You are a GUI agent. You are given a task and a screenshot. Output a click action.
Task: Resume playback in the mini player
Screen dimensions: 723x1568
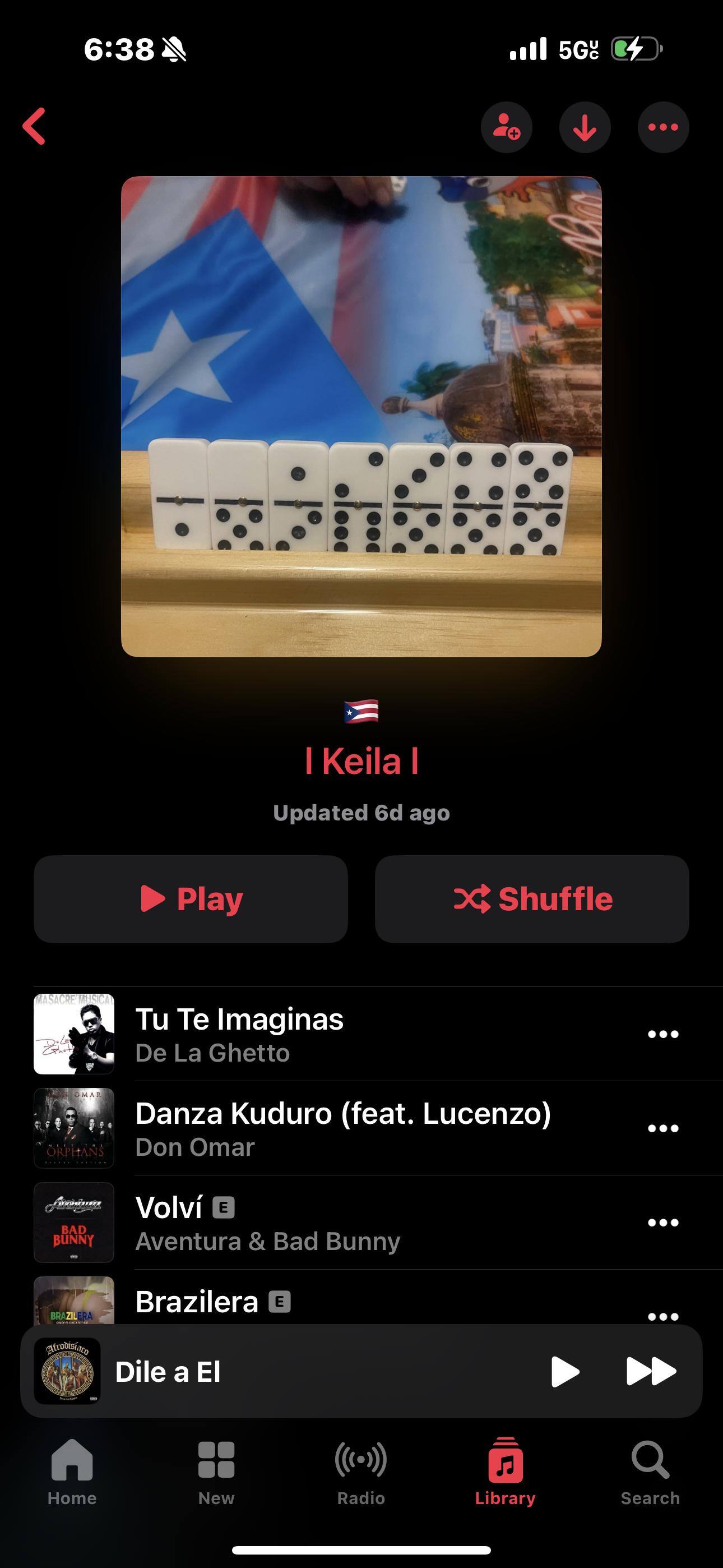pyautogui.click(x=565, y=1371)
